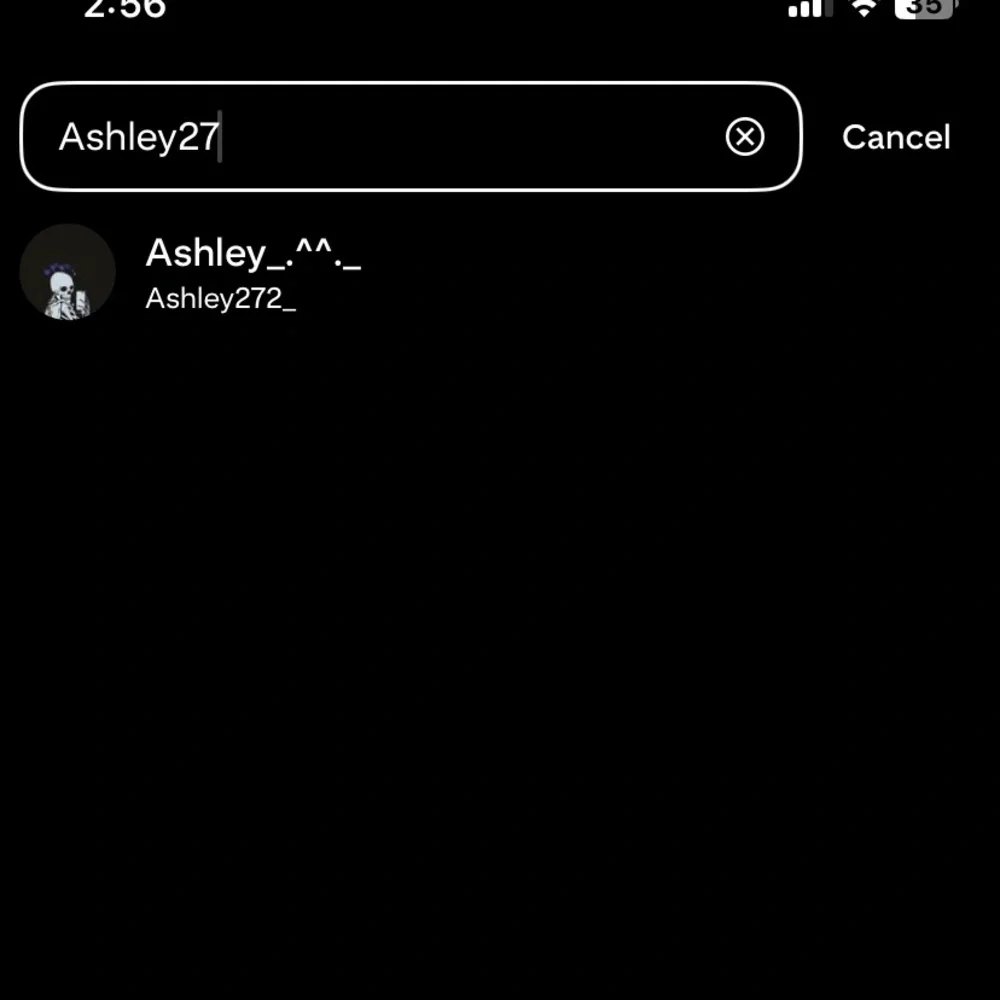The height and width of the screenshot is (1000, 1000).
Task: Open the Ashley272_ search result
Action: 252,273
